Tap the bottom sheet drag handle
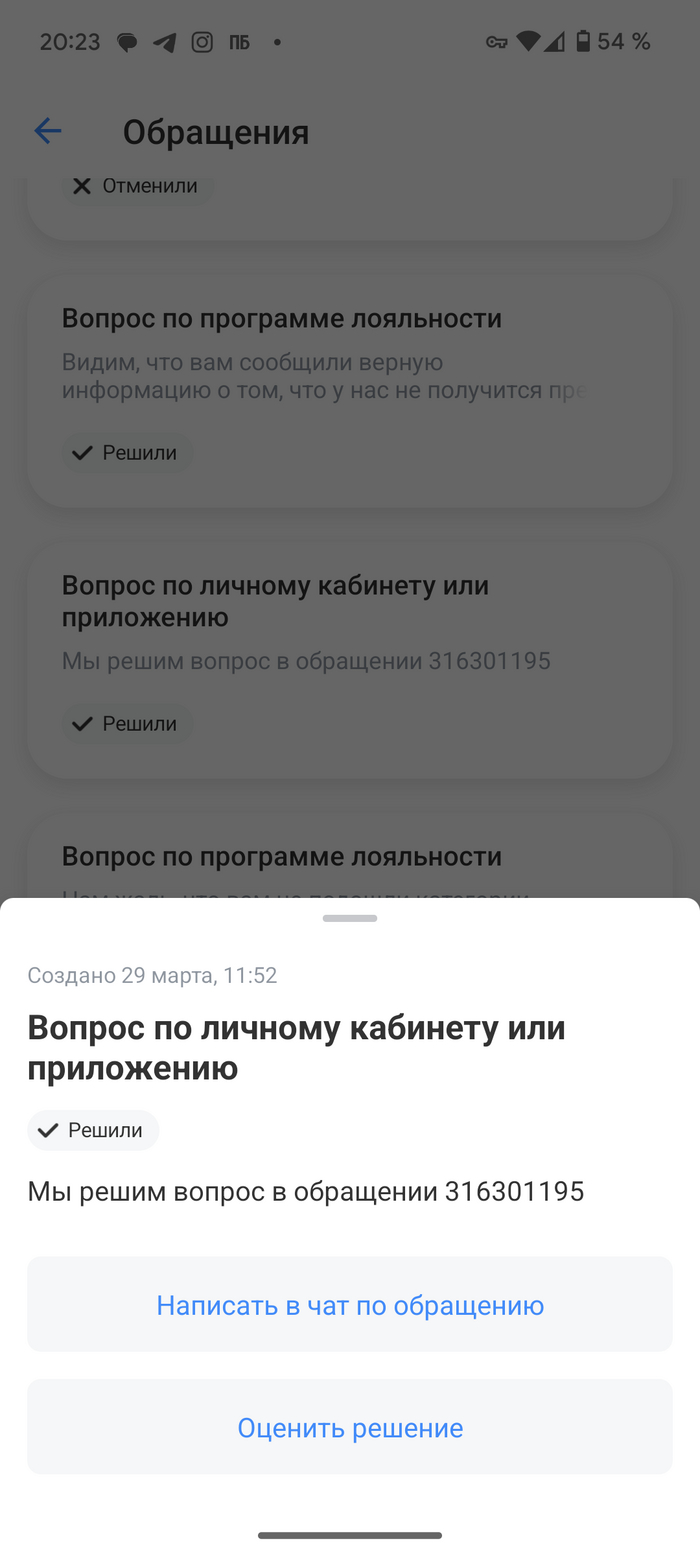700x1556 pixels. click(x=350, y=918)
